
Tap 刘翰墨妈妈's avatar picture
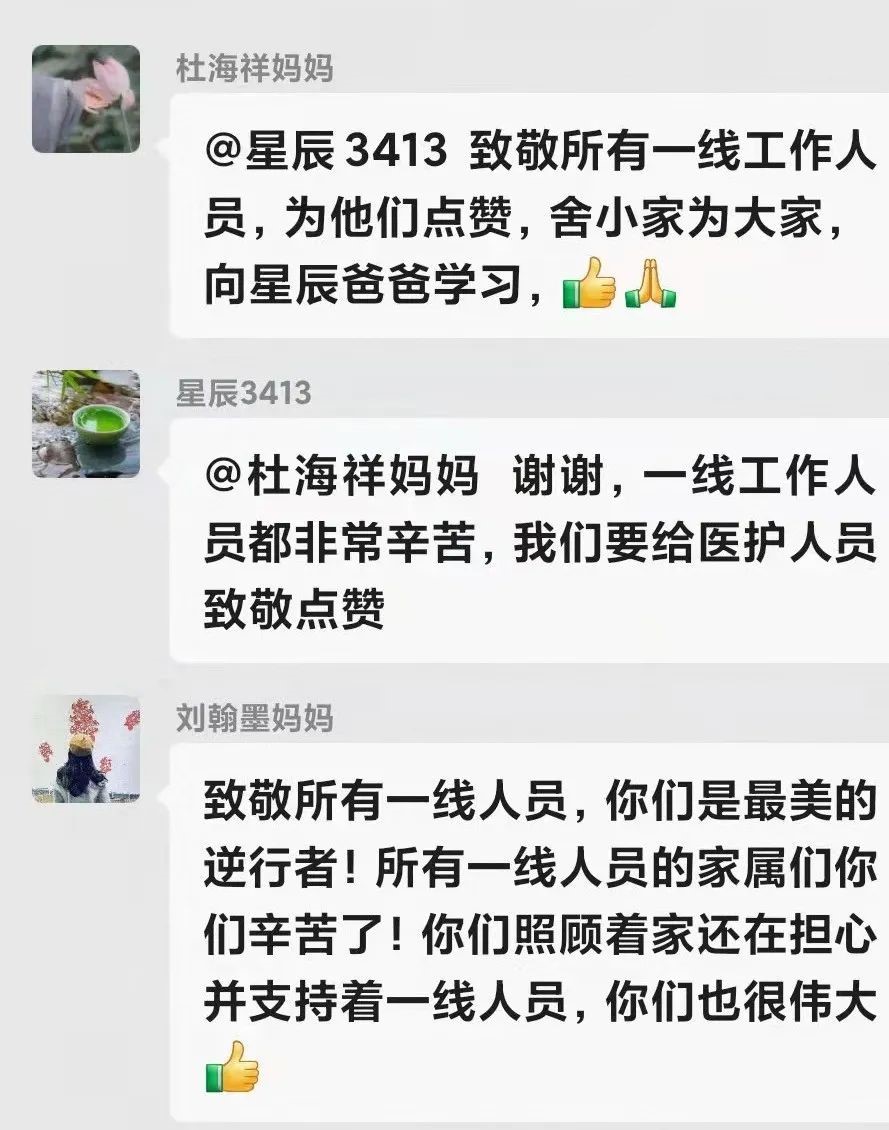pos(86,749)
